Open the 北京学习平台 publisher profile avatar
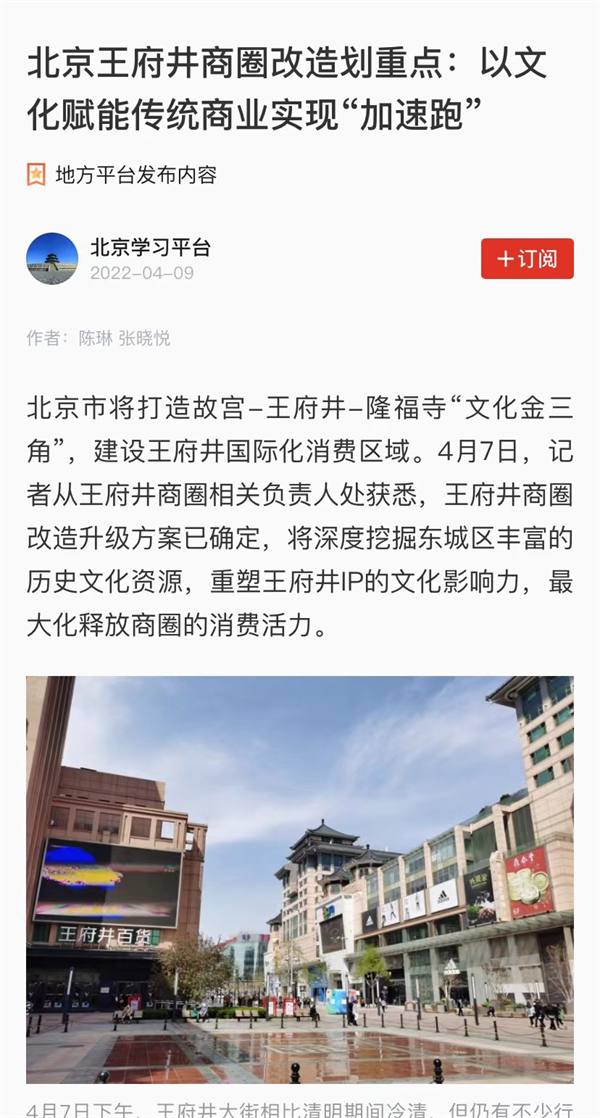The width and height of the screenshot is (600, 1118). [52, 259]
